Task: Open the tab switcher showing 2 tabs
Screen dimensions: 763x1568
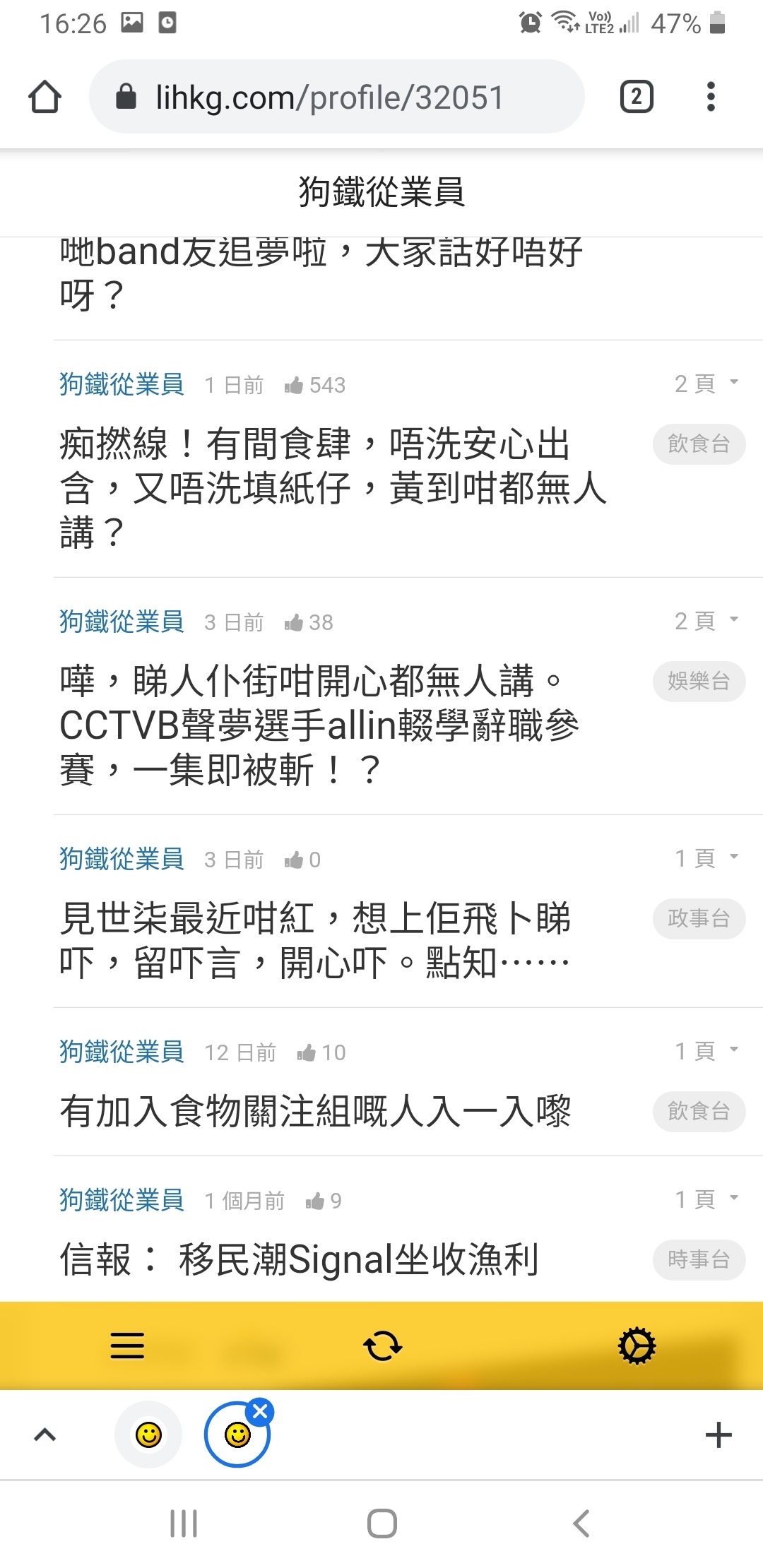Action: 637,97
